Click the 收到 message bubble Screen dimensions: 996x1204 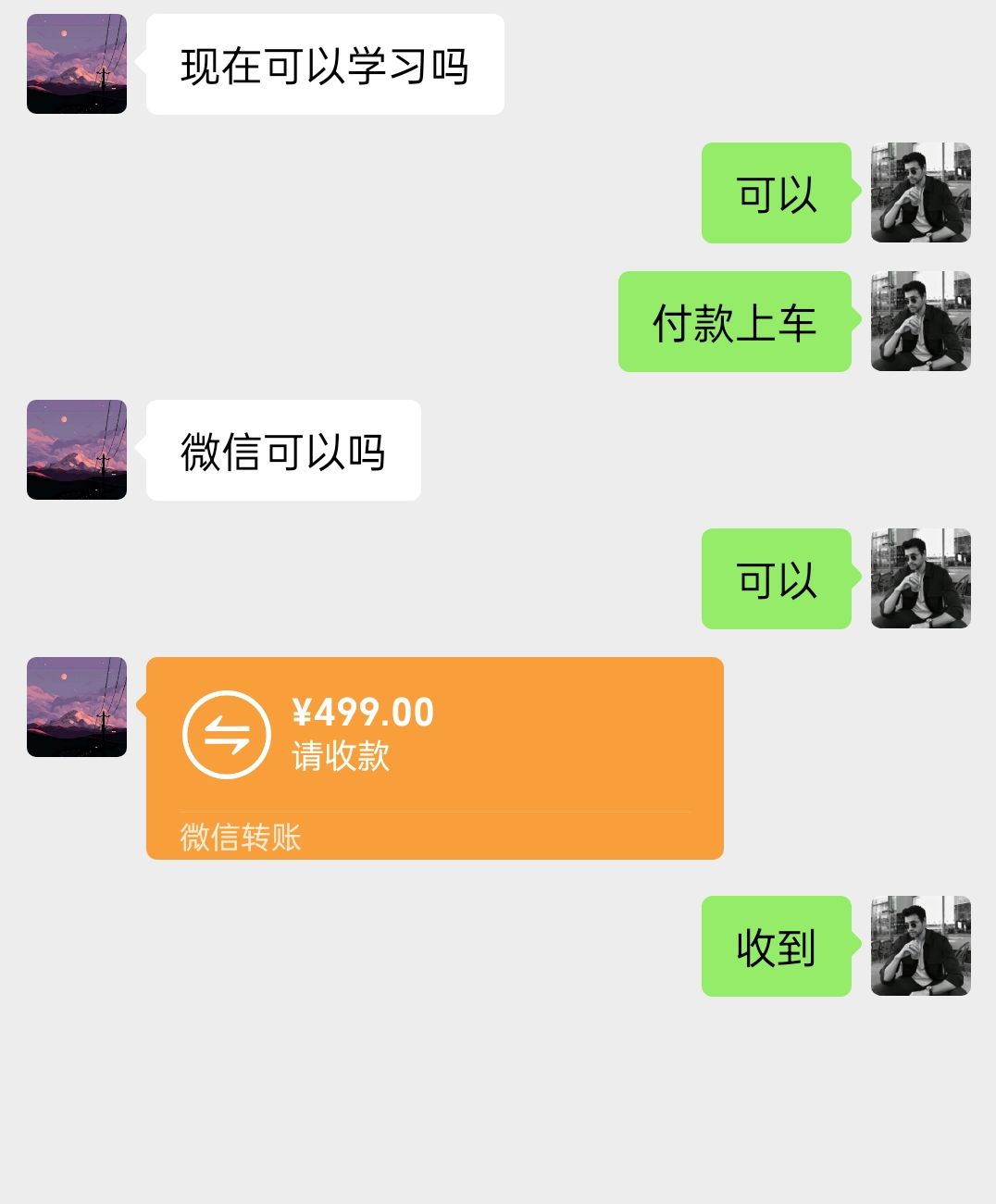pos(776,947)
